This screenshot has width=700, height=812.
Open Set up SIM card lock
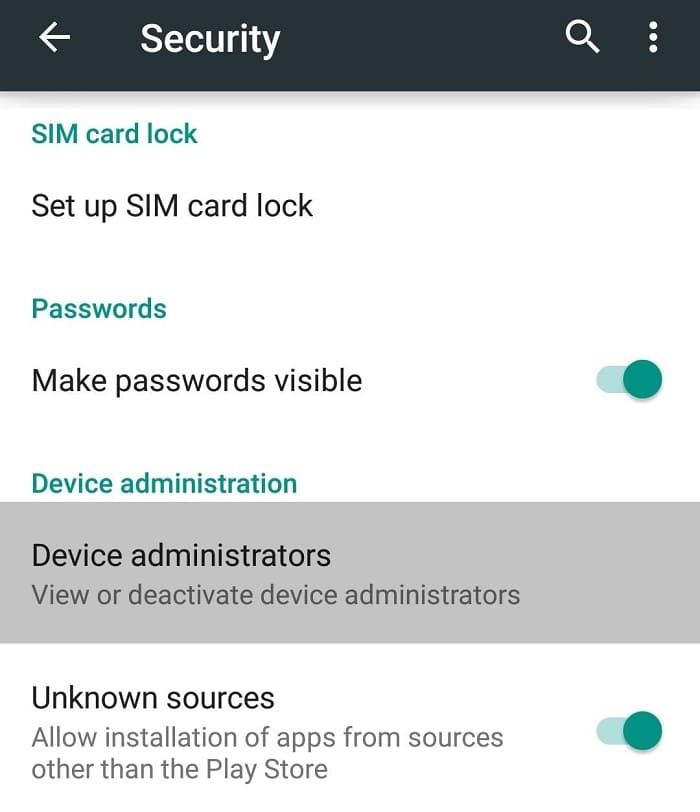point(172,206)
